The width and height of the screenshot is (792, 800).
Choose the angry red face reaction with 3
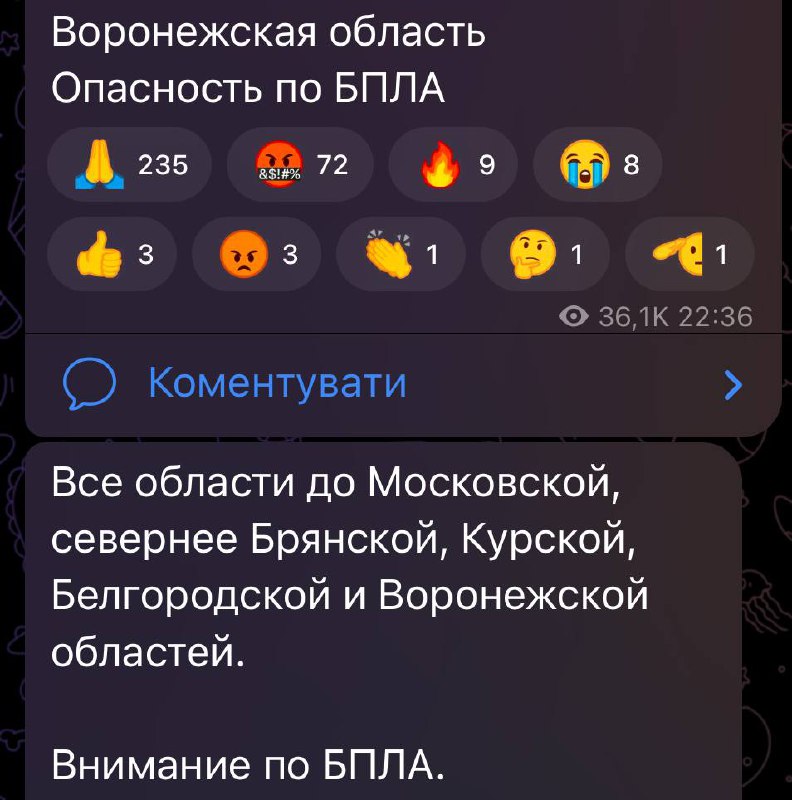(256, 256)
